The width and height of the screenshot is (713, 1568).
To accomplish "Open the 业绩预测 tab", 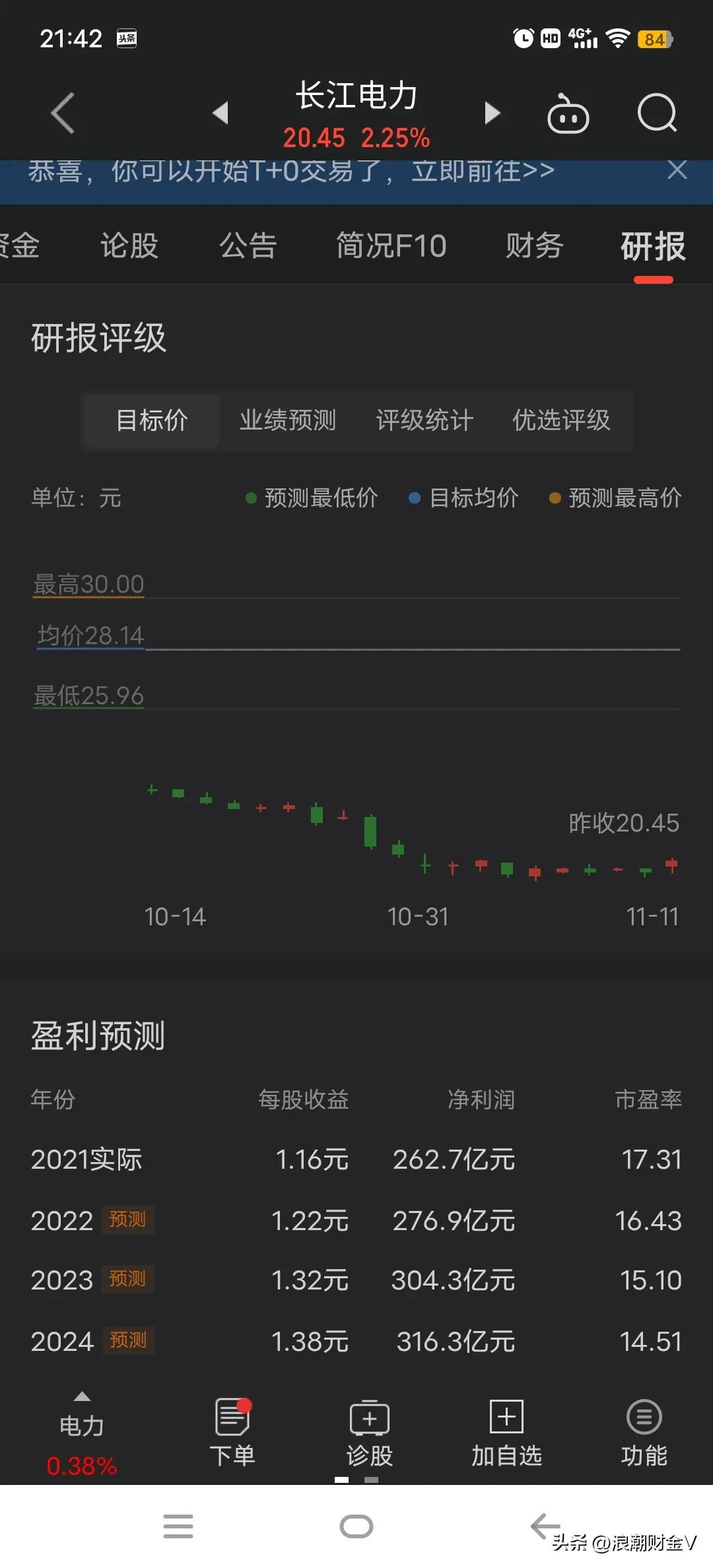I will point(288,420).
